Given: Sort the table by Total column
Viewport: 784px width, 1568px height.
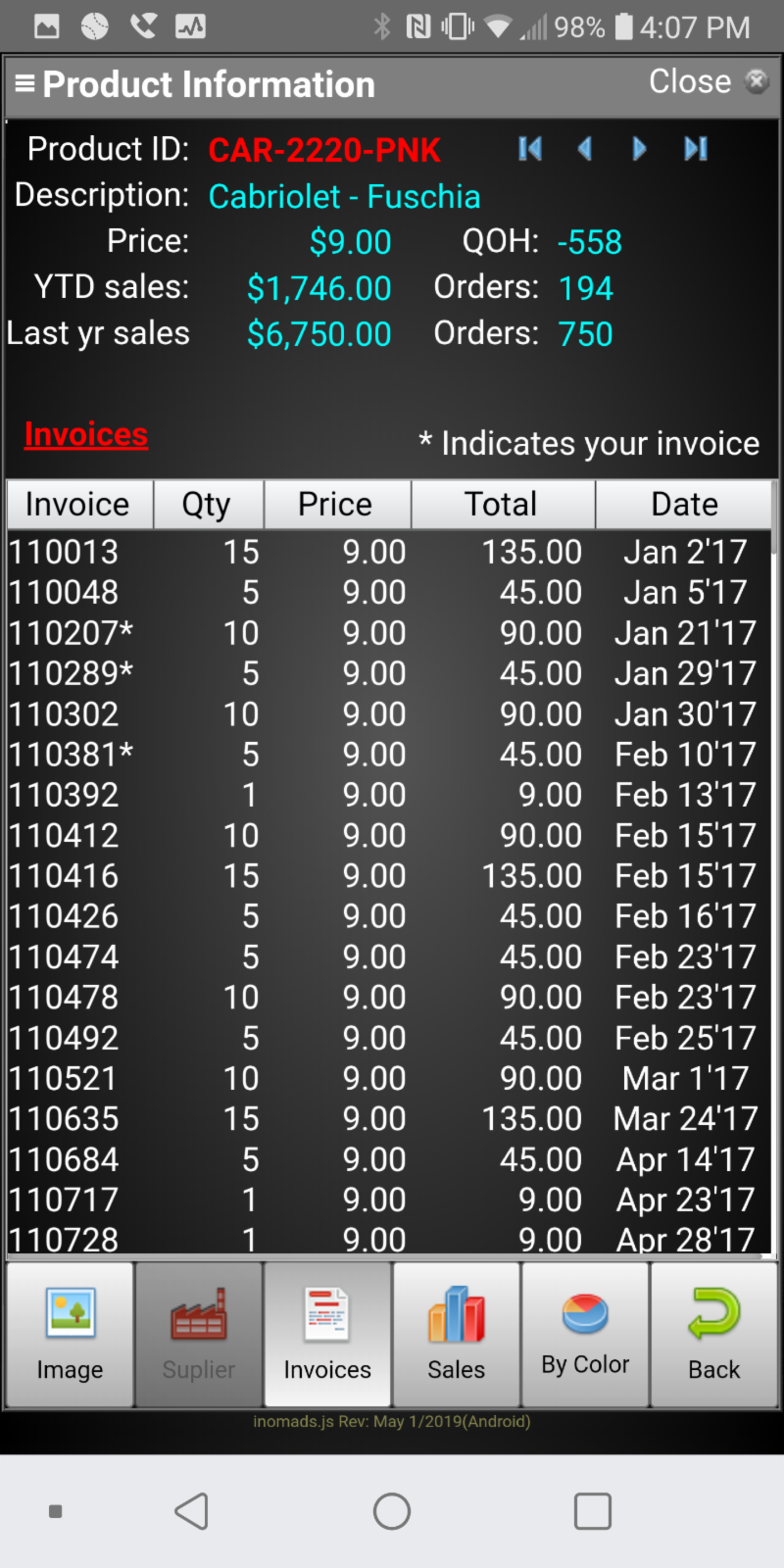Looking at the screenshot, I should 501,505.
